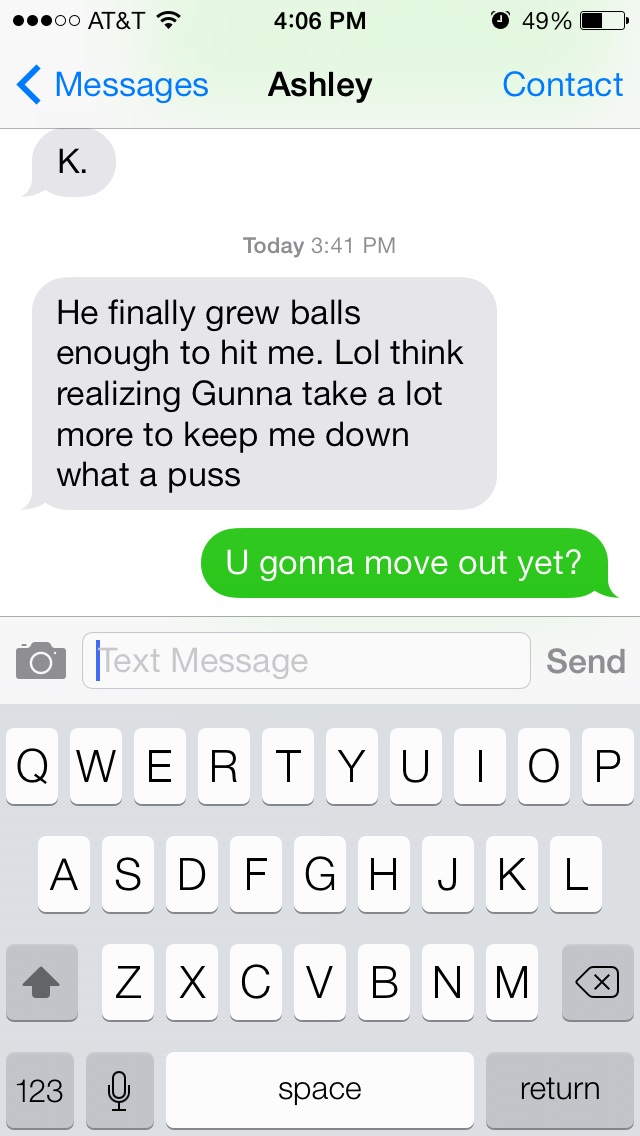Open Ashley's Contact details
640x1136 pixels.
pyautogui.click(x=562, y=85)
